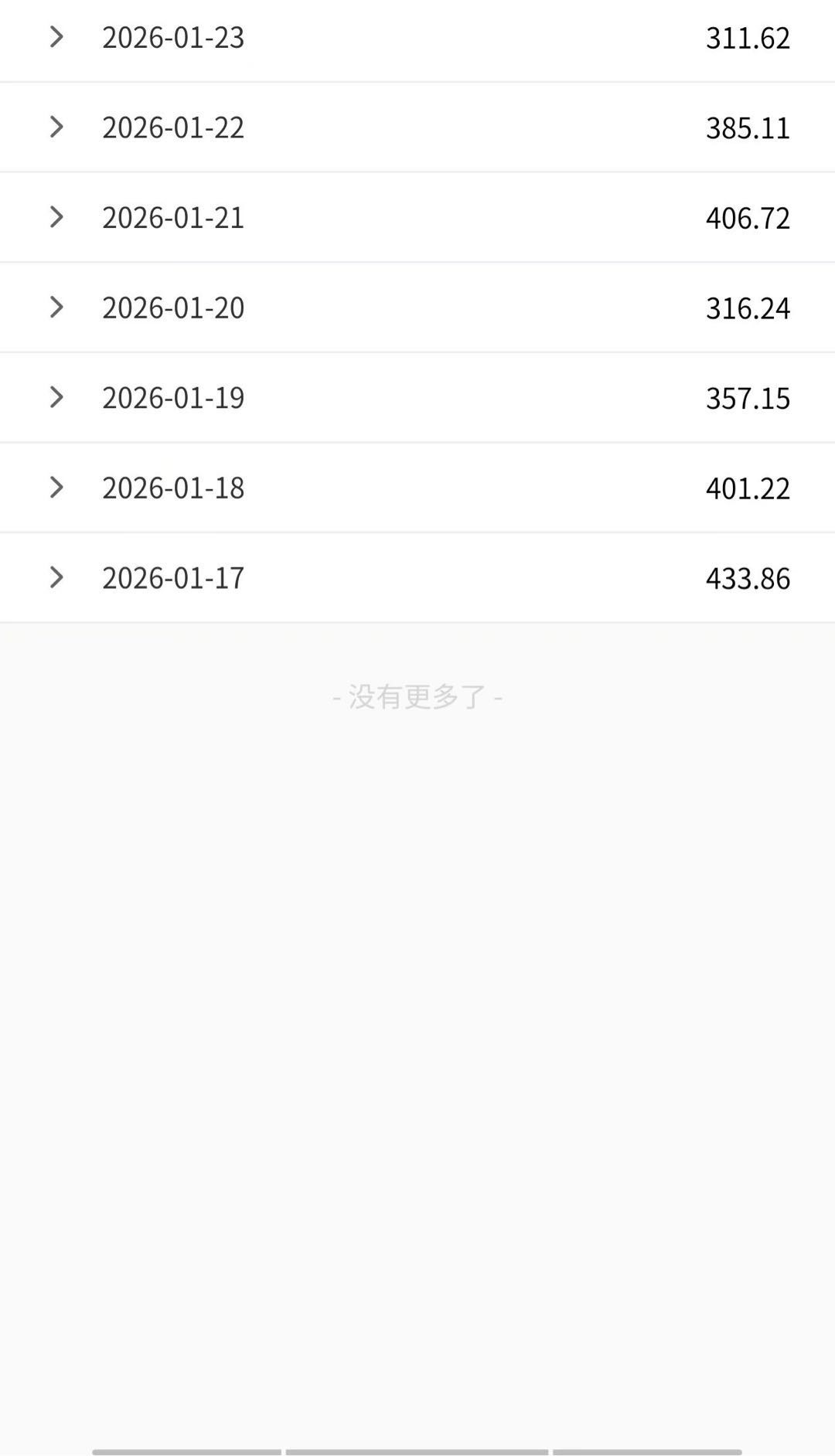
Task: Click the amount 401.22
Action: tap(748, 487)
